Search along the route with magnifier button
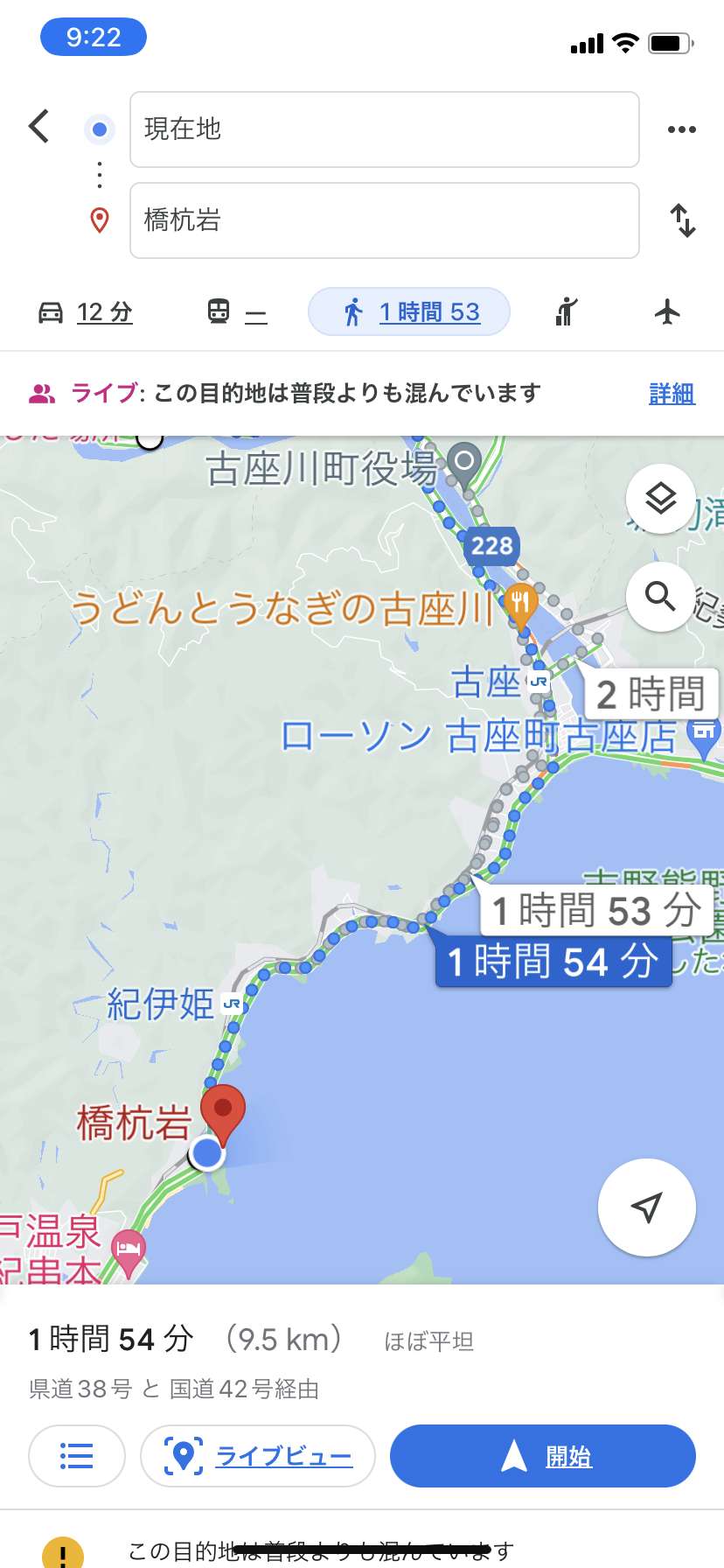 tap(661, 598)
